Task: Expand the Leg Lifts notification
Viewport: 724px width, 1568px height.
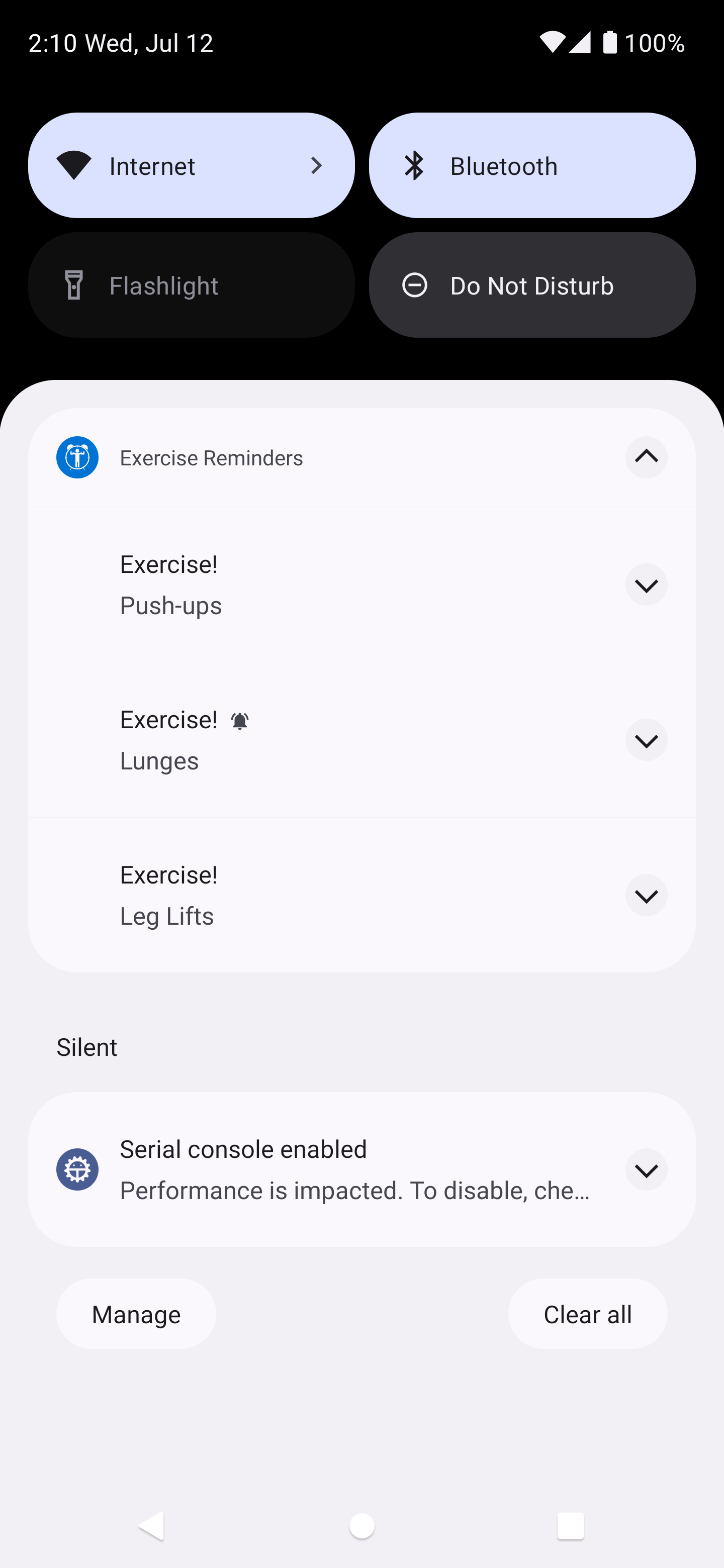Action: [x=646, y=896]
